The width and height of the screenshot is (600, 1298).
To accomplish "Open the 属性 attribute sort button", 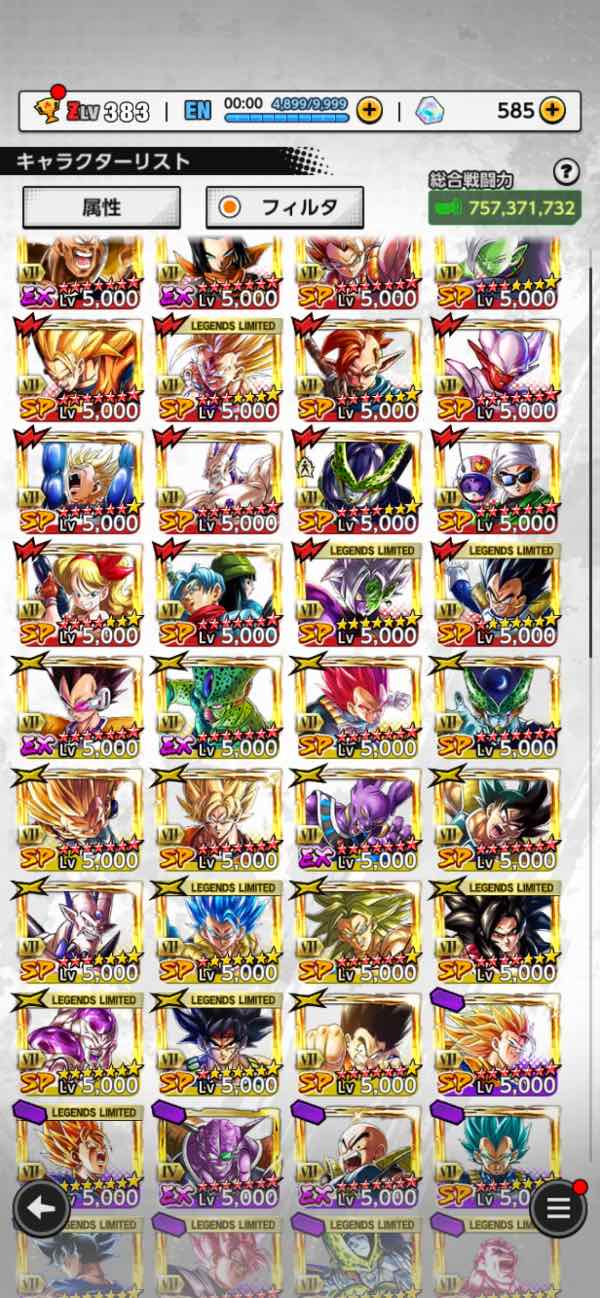I will [x=101, y=207].
